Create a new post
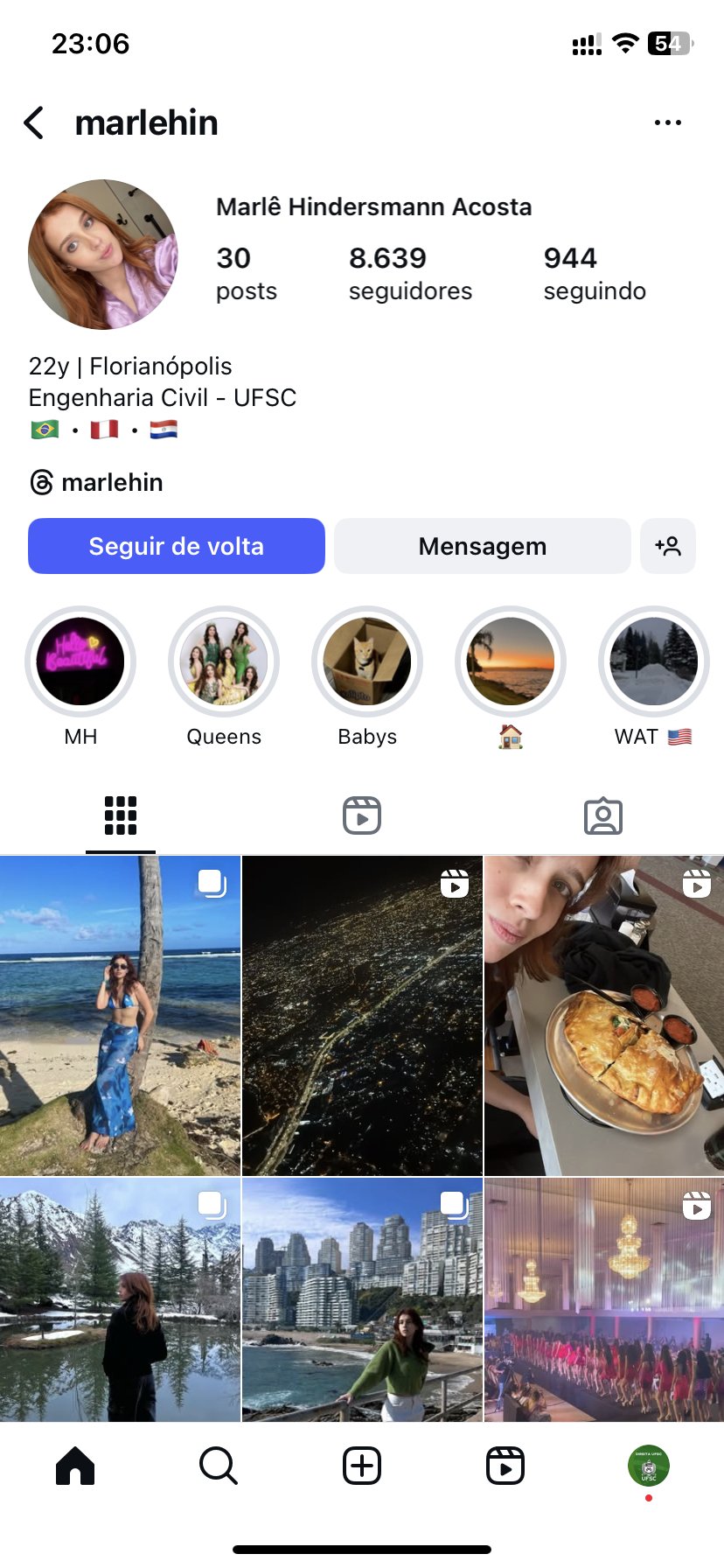This screenshot has height=1568, width=724. click(x=362, y=1466)
